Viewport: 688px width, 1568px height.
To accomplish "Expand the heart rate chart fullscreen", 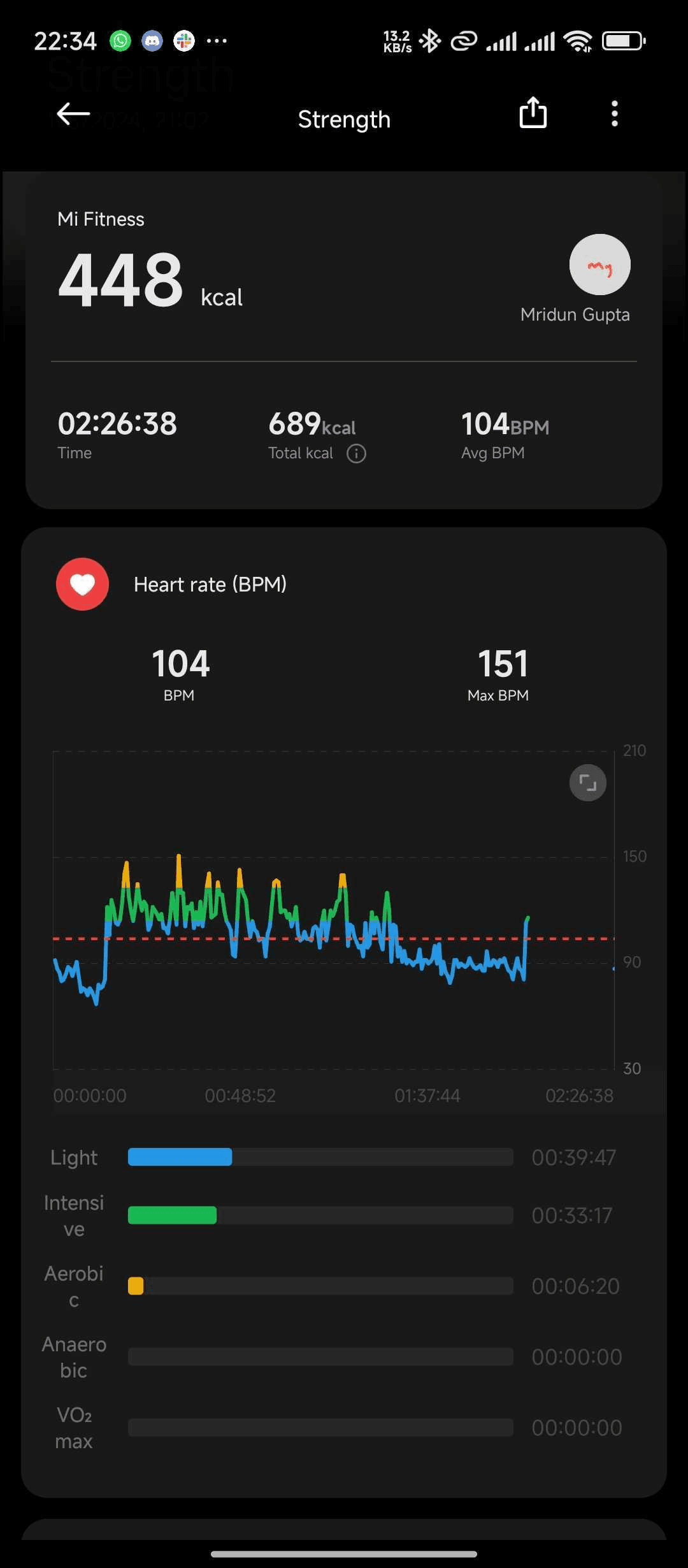I will [x=587, y=782].
